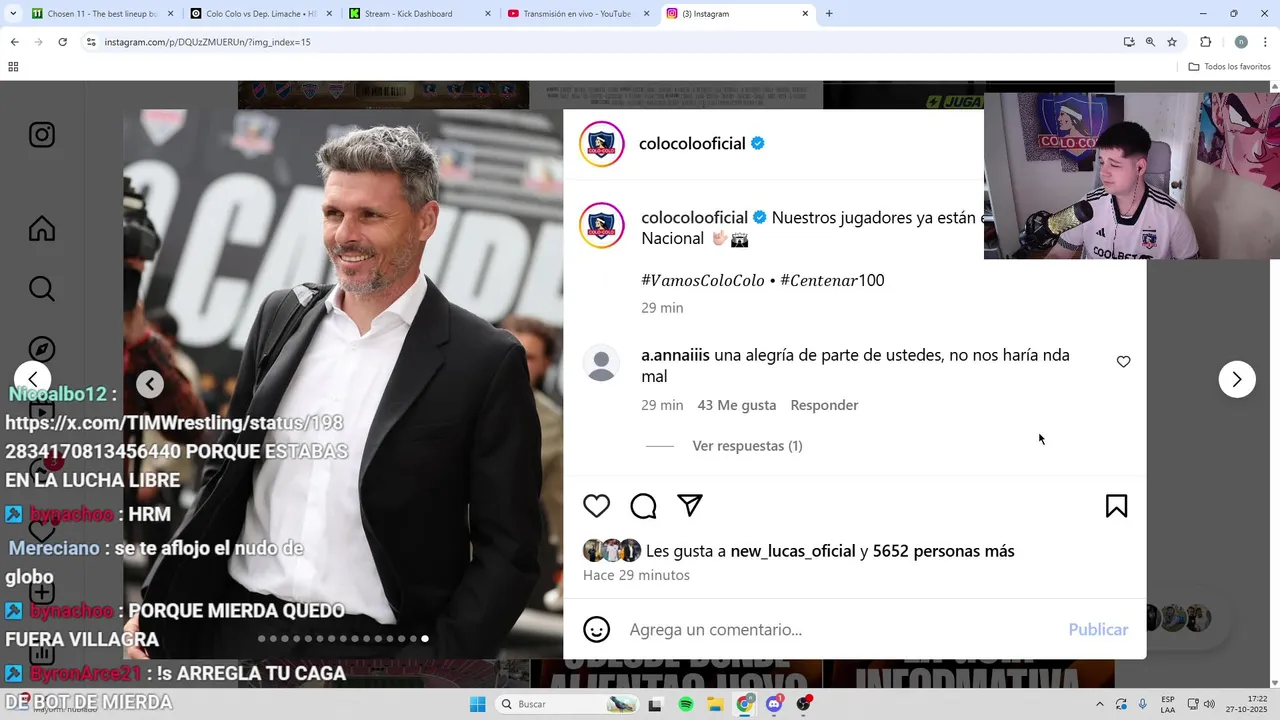This screenshot has height=720, width=1280.
Task: Open the comment icon under the post
Action: pos(643,506)
